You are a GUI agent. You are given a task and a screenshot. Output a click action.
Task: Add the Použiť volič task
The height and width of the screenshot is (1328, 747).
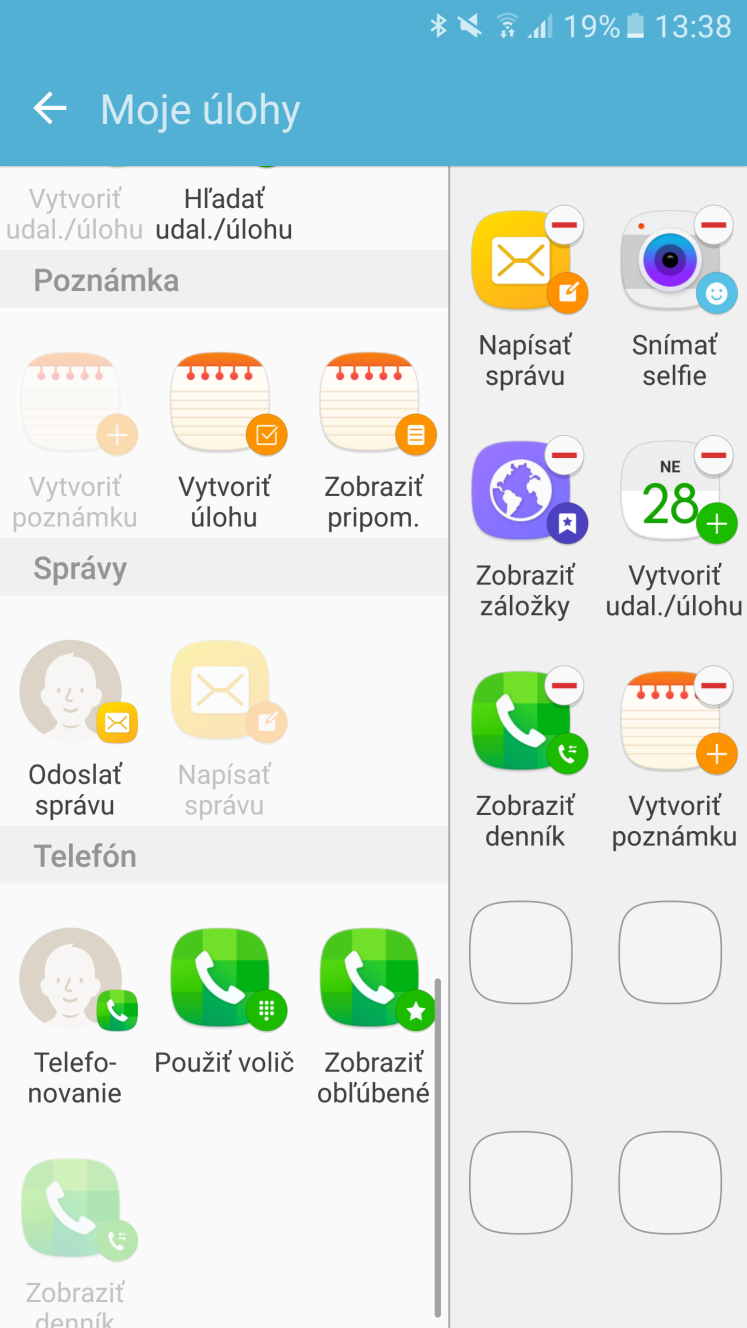coord(224,1002)
